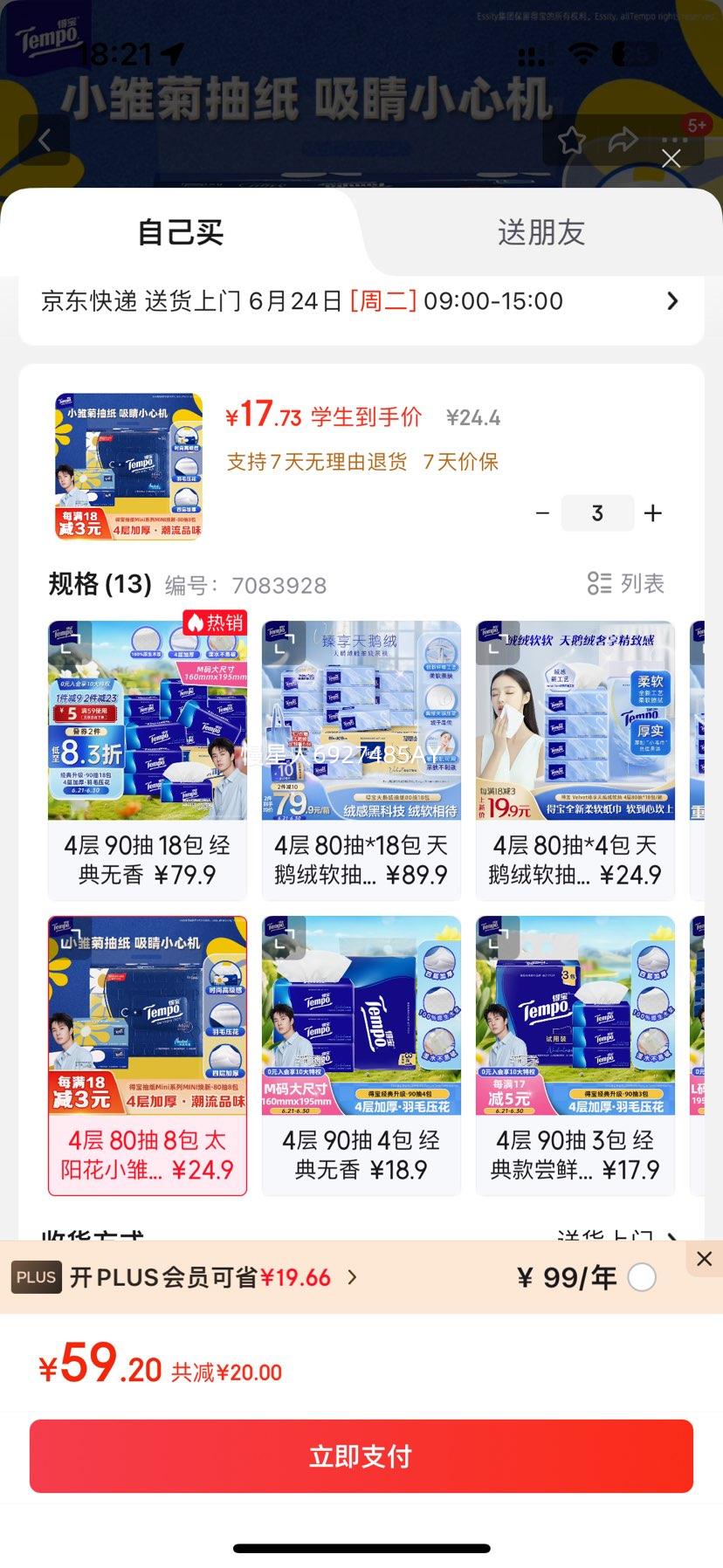Choose the 4层90抽4包经典无香 ¥18.9 spec

(361, 1055)
